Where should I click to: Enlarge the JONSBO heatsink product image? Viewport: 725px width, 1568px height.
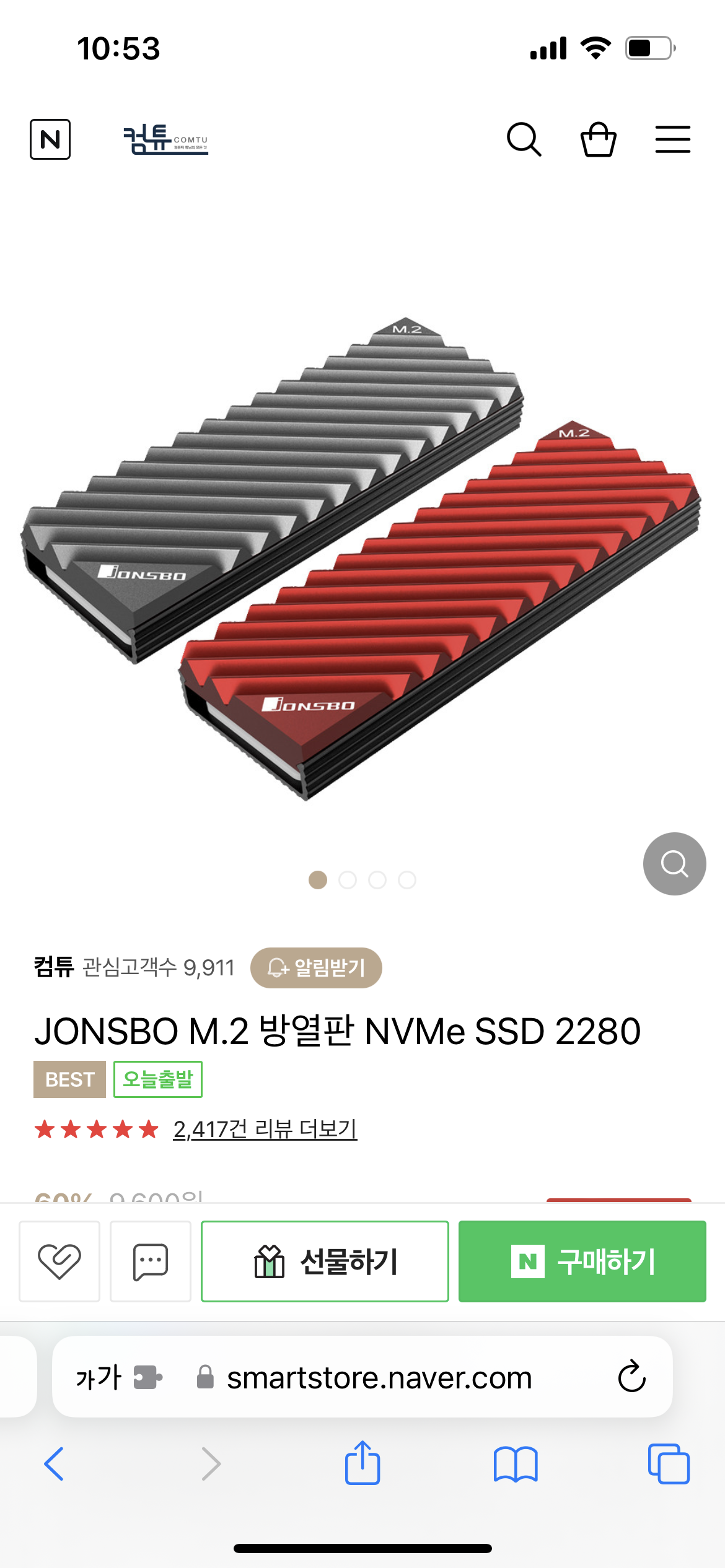(x=362, y=557)
